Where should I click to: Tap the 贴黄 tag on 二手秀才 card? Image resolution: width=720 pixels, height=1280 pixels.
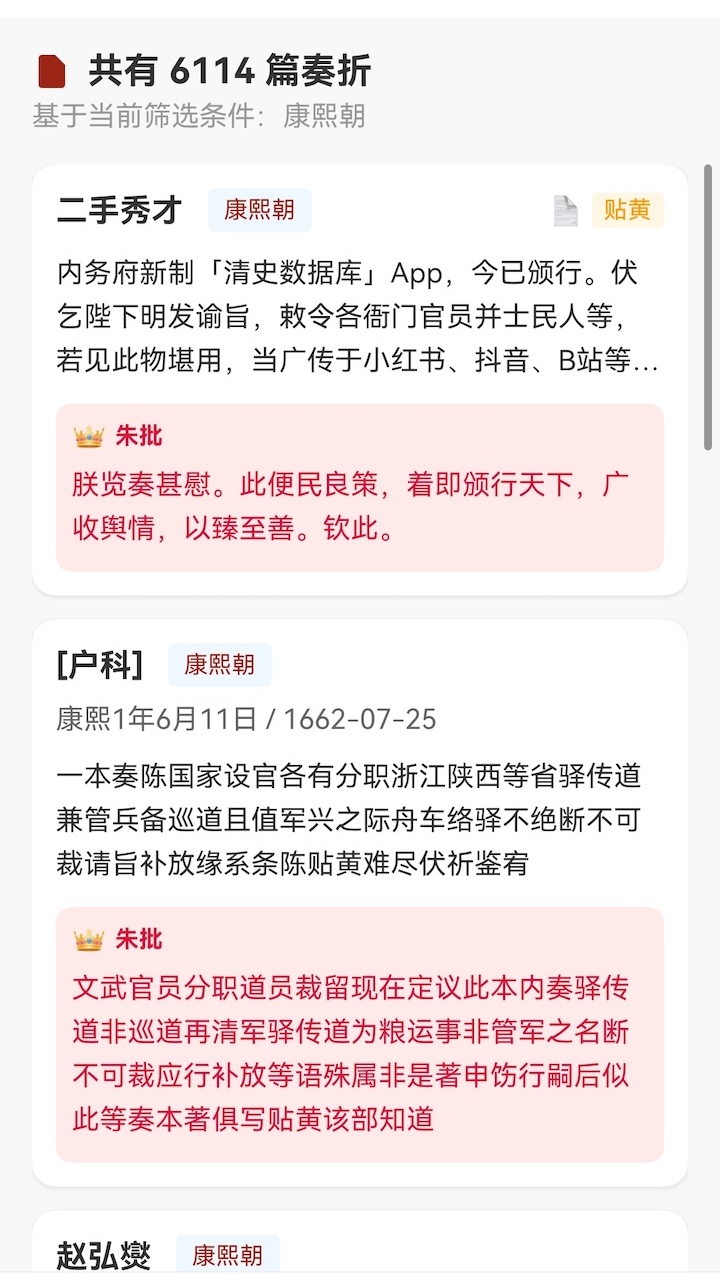click(x=627, y=210)
